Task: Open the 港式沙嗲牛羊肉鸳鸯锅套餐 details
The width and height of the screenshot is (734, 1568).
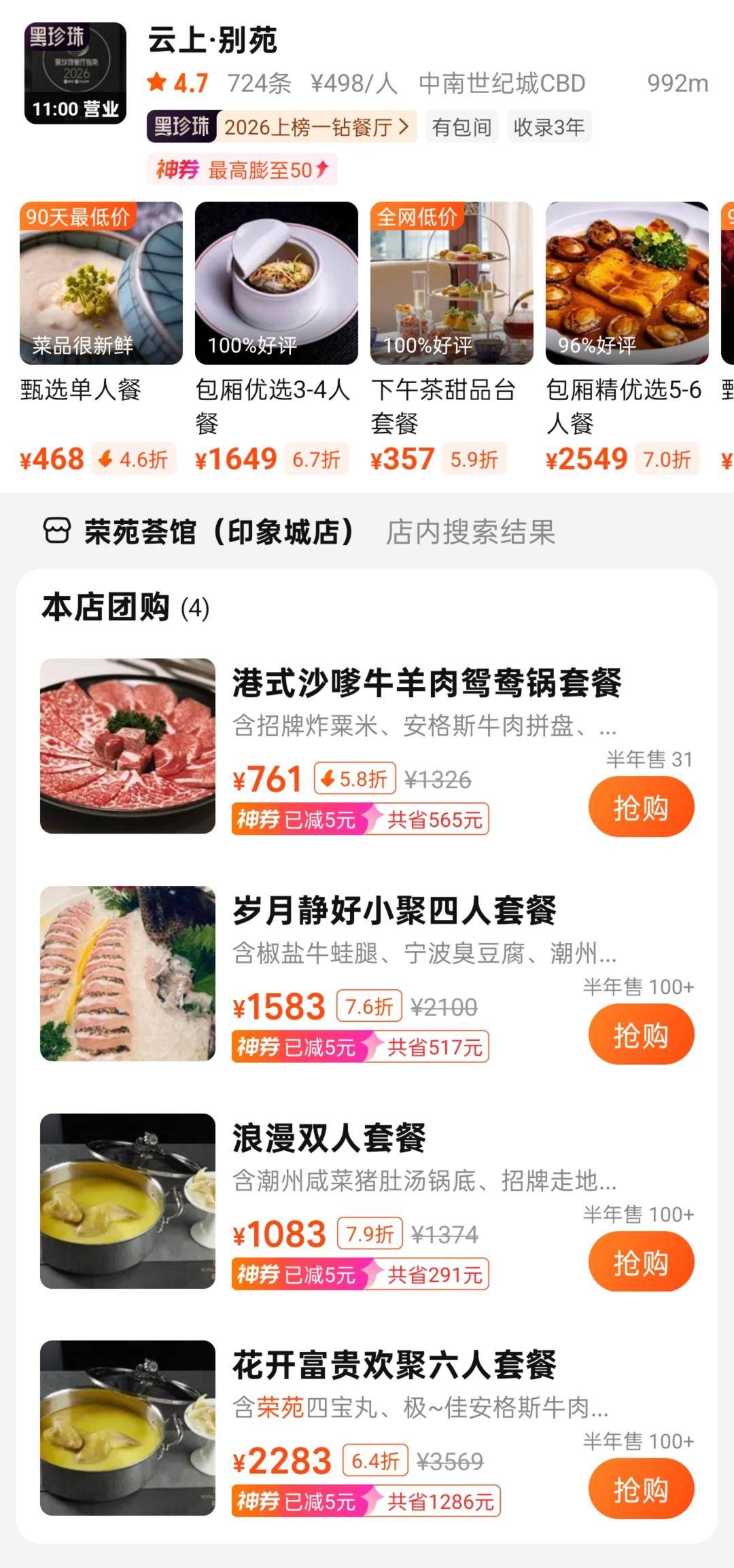Action: (427, 683)
